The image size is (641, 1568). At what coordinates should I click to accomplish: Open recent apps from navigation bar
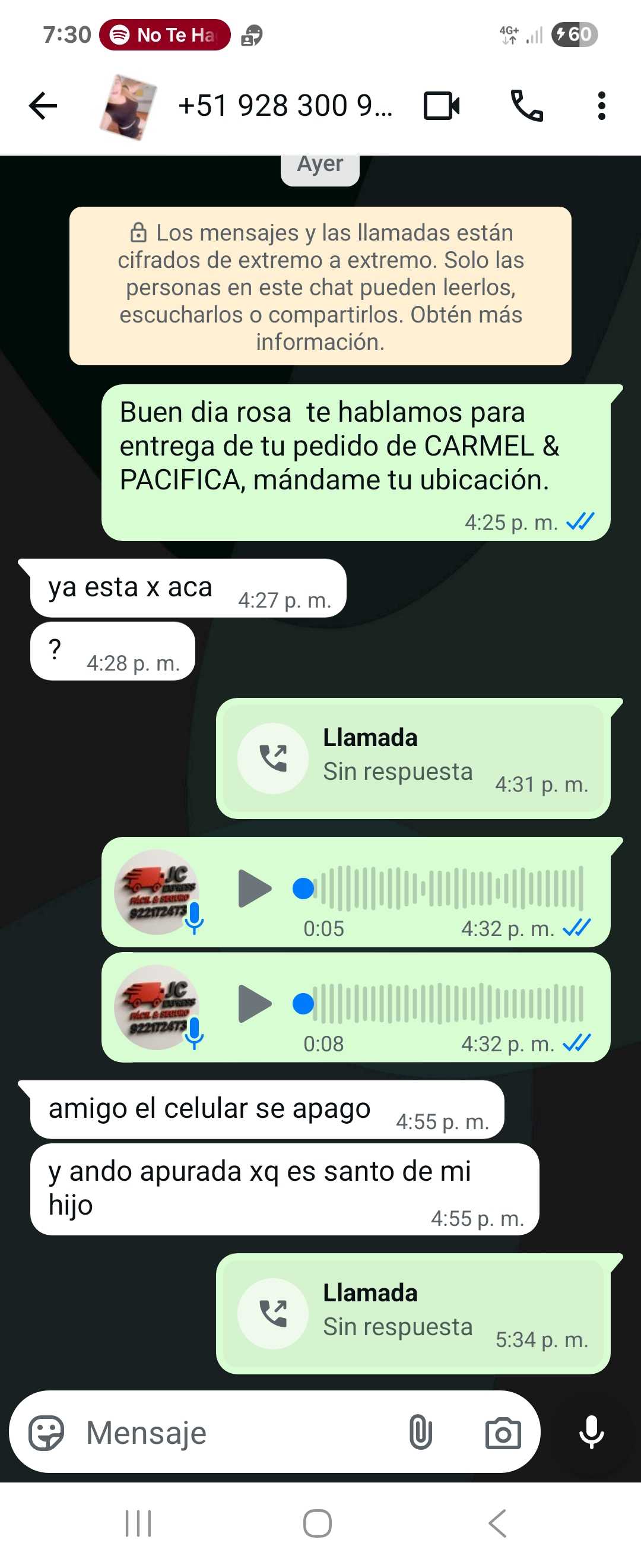click(138, 1523)
